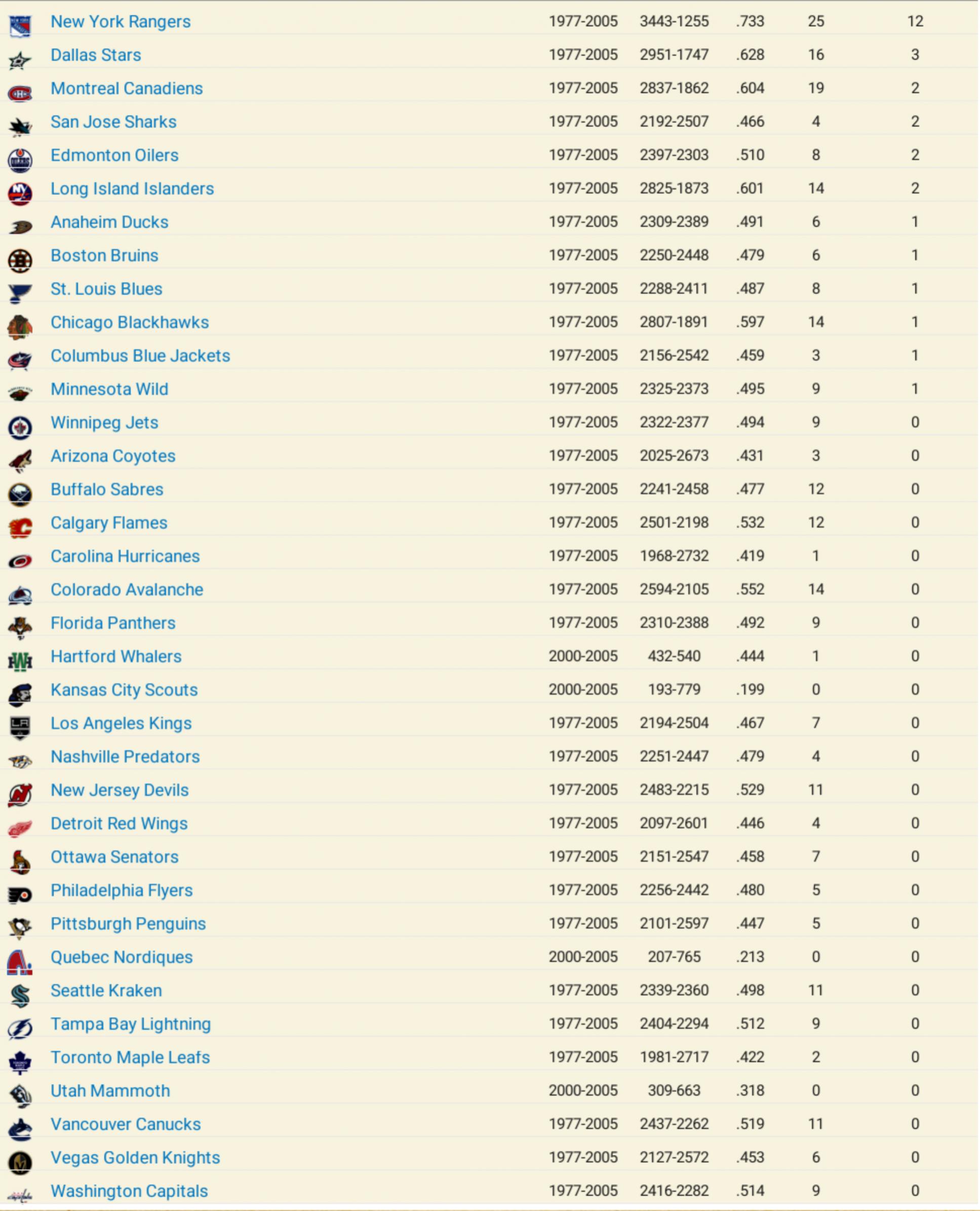Tap the Calgary Flames link

[109, 522]
